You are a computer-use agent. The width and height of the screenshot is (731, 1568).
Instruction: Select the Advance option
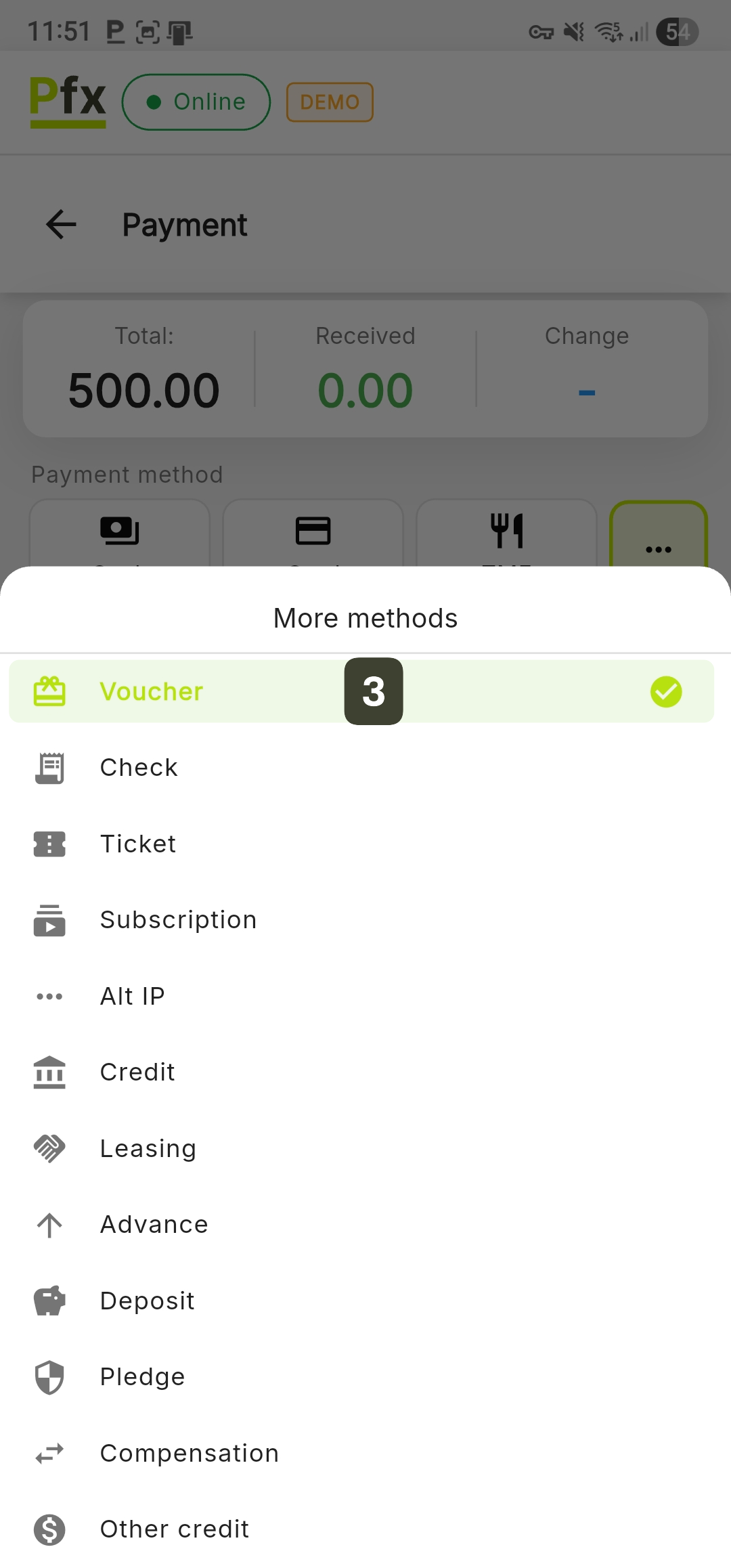tap(154, 1225)
